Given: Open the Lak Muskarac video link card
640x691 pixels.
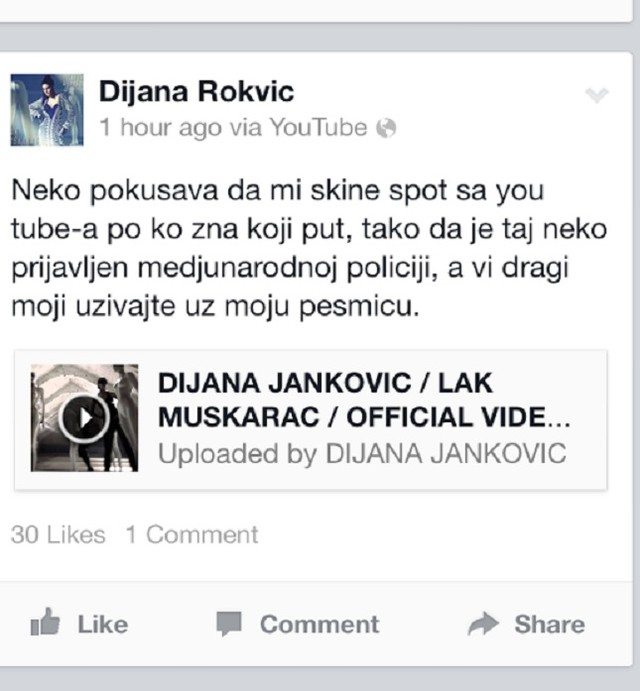Looking at the screenshot, I should click(x=310, y=419).
